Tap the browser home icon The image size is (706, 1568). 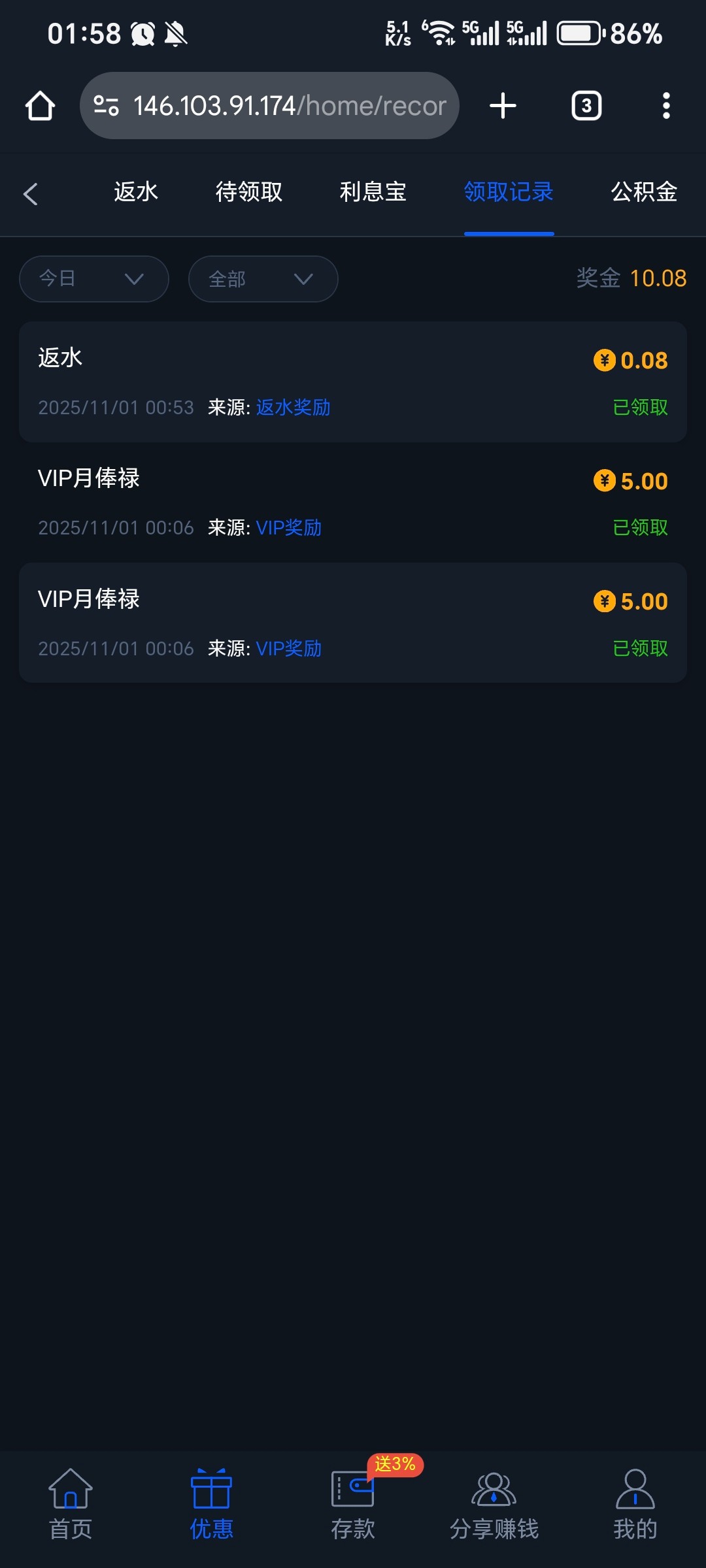click(x=39, y=105)
